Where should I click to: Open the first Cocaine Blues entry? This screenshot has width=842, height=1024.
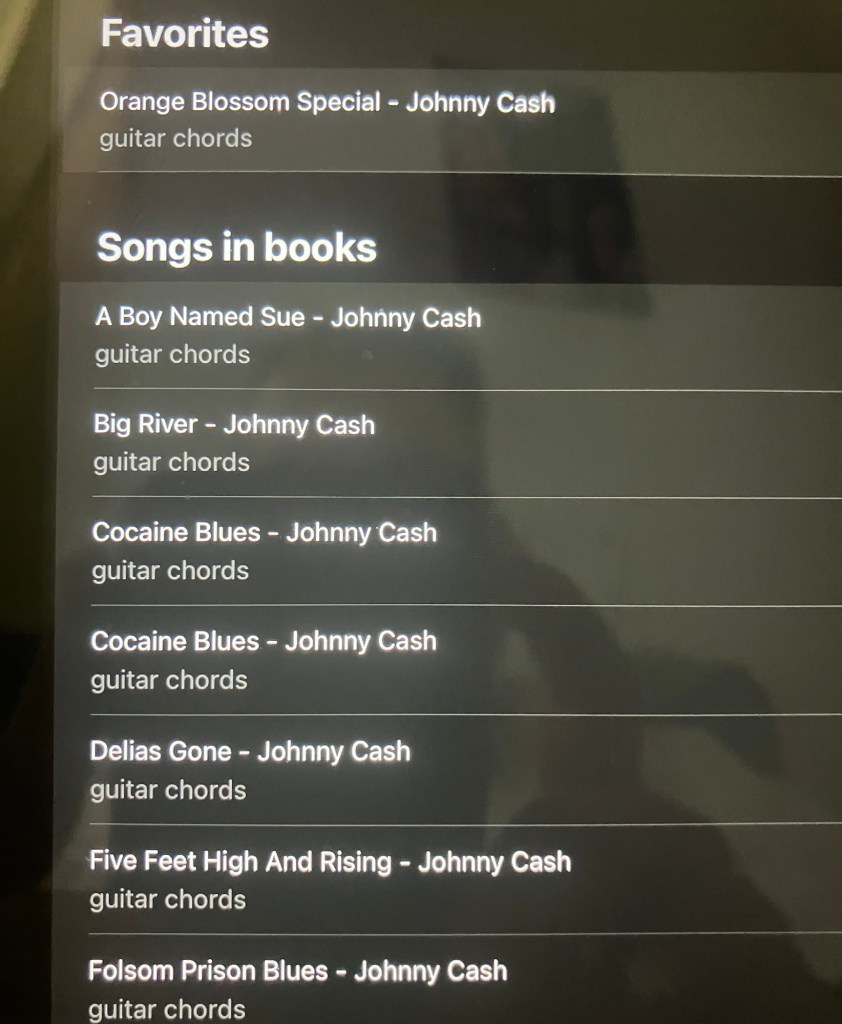click(x=264, y=550)
